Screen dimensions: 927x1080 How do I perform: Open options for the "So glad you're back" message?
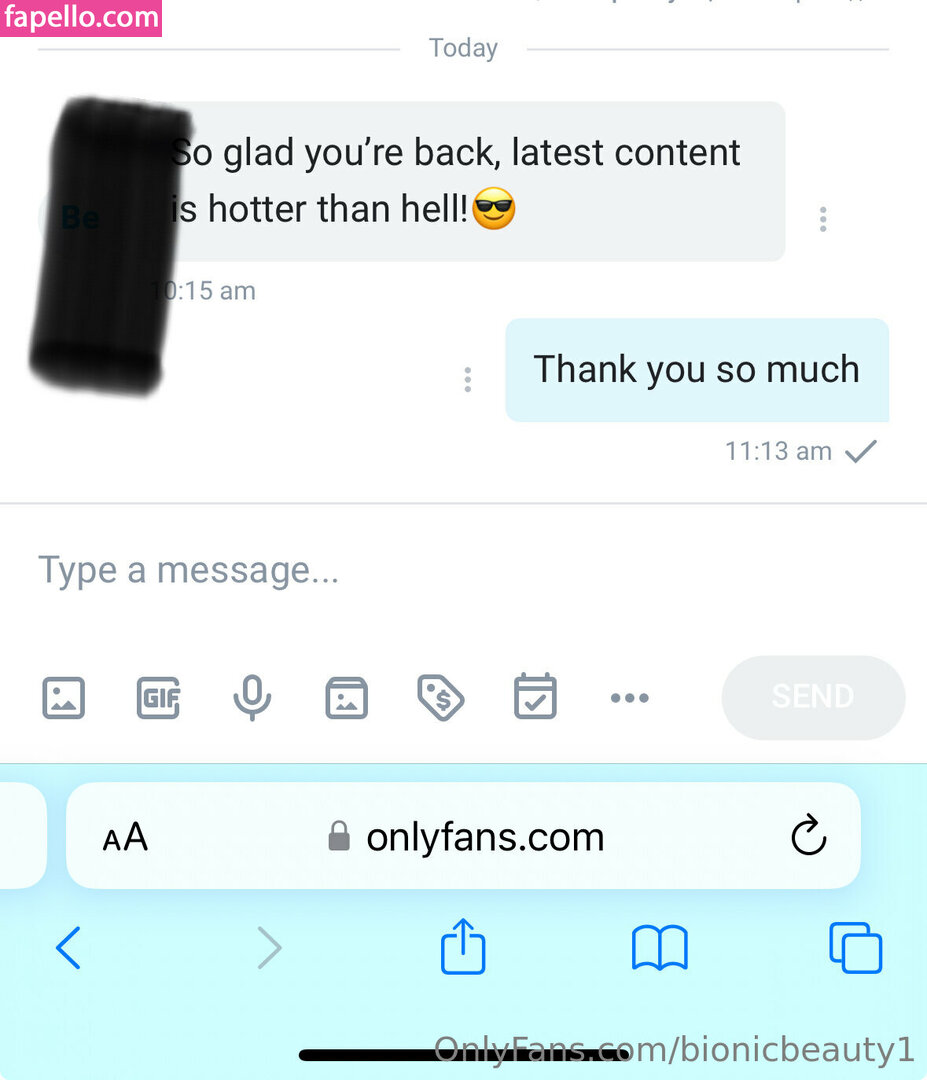(822, 219)
